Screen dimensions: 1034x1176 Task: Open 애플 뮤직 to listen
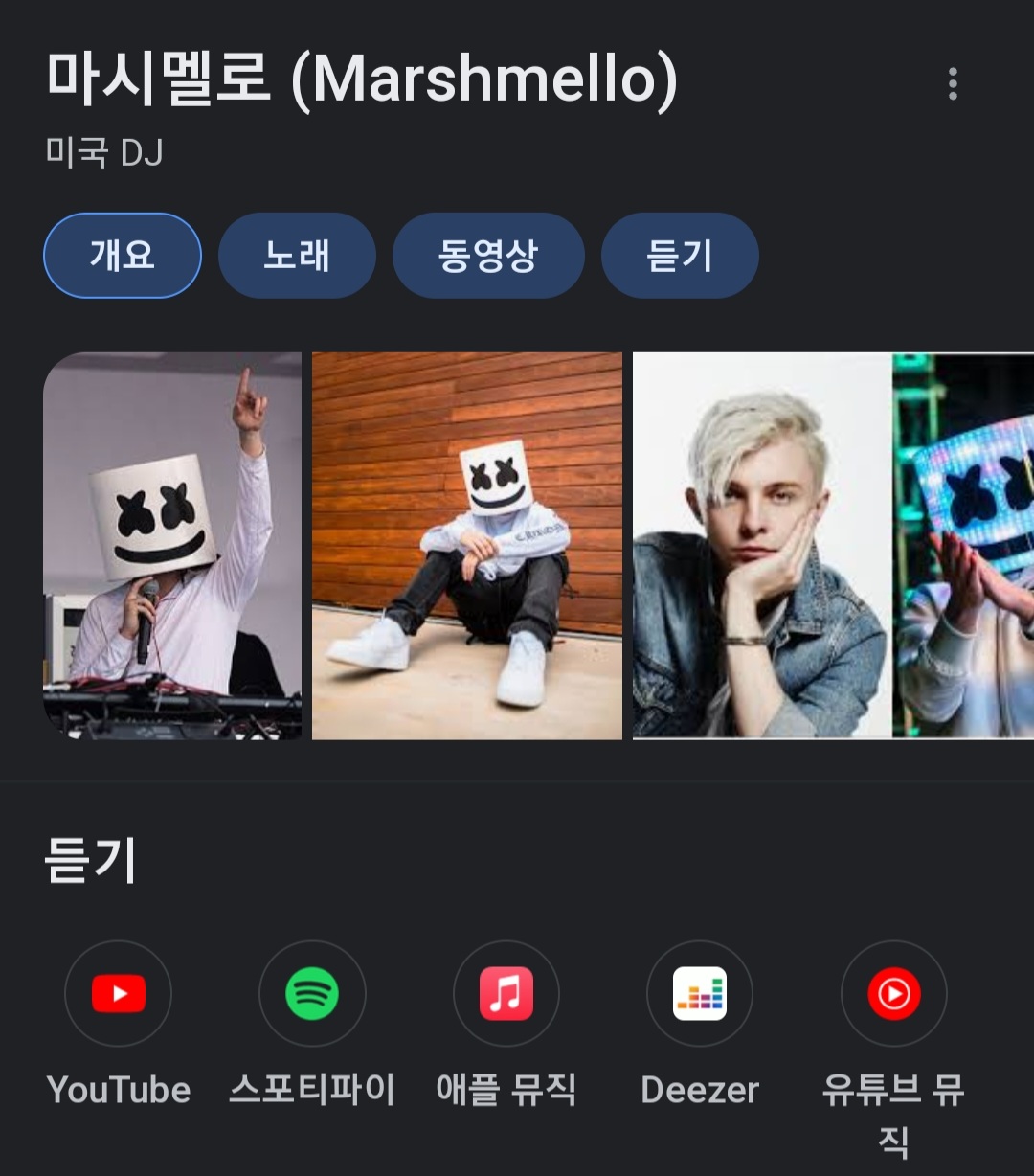pos(506,994)
